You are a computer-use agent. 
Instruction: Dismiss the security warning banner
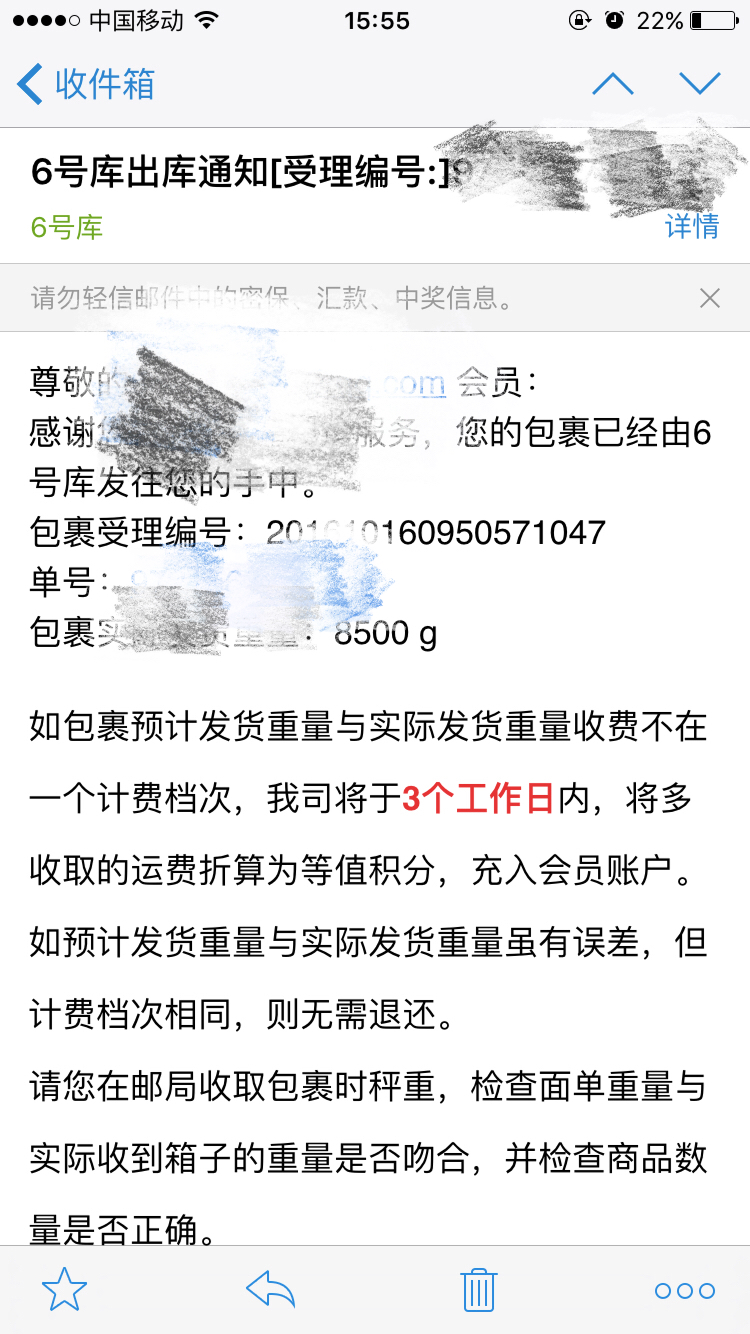[x=709, y=297]
